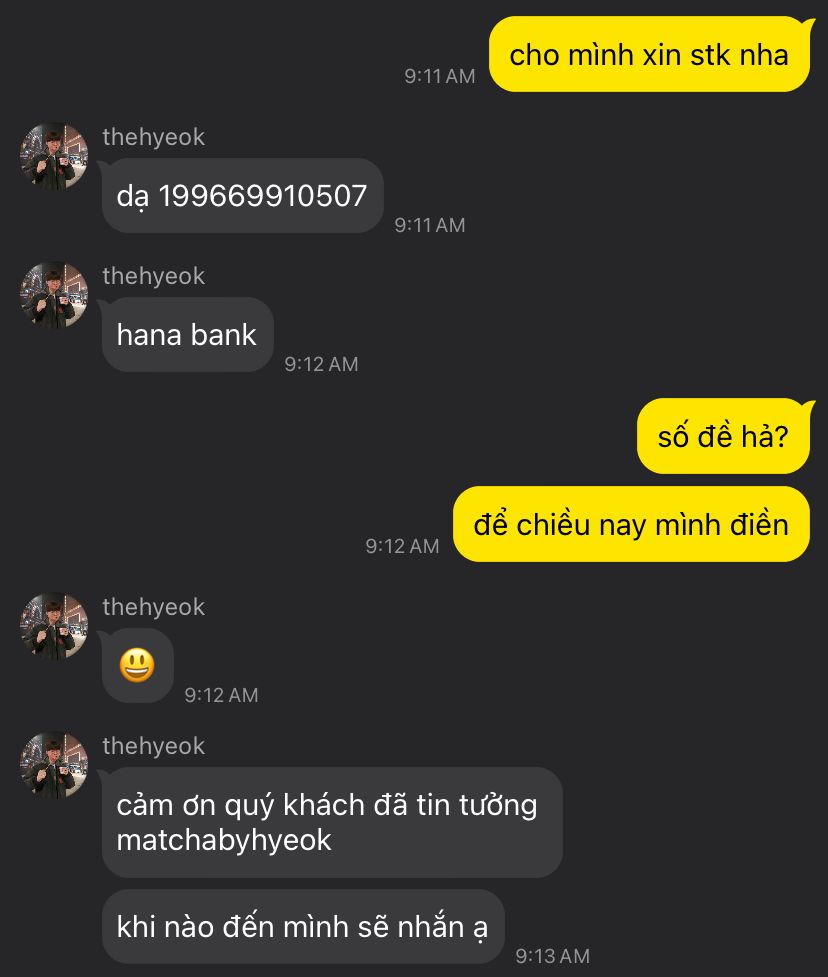This screenshot has height=977, width=828.
Task: Tap thehyeok's profile photo next to "hana bank"
Action: [x=54, y=296]
